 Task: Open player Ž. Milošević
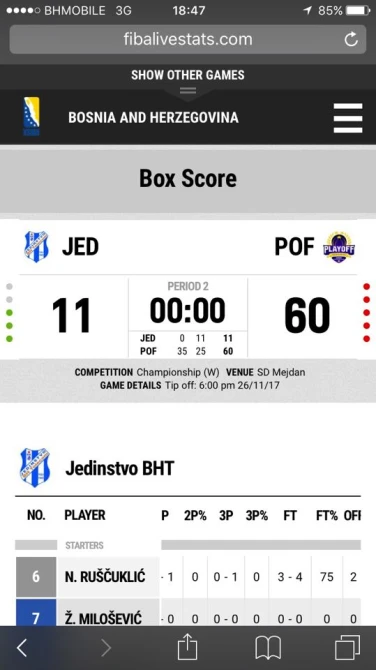[x=103, y=618]
